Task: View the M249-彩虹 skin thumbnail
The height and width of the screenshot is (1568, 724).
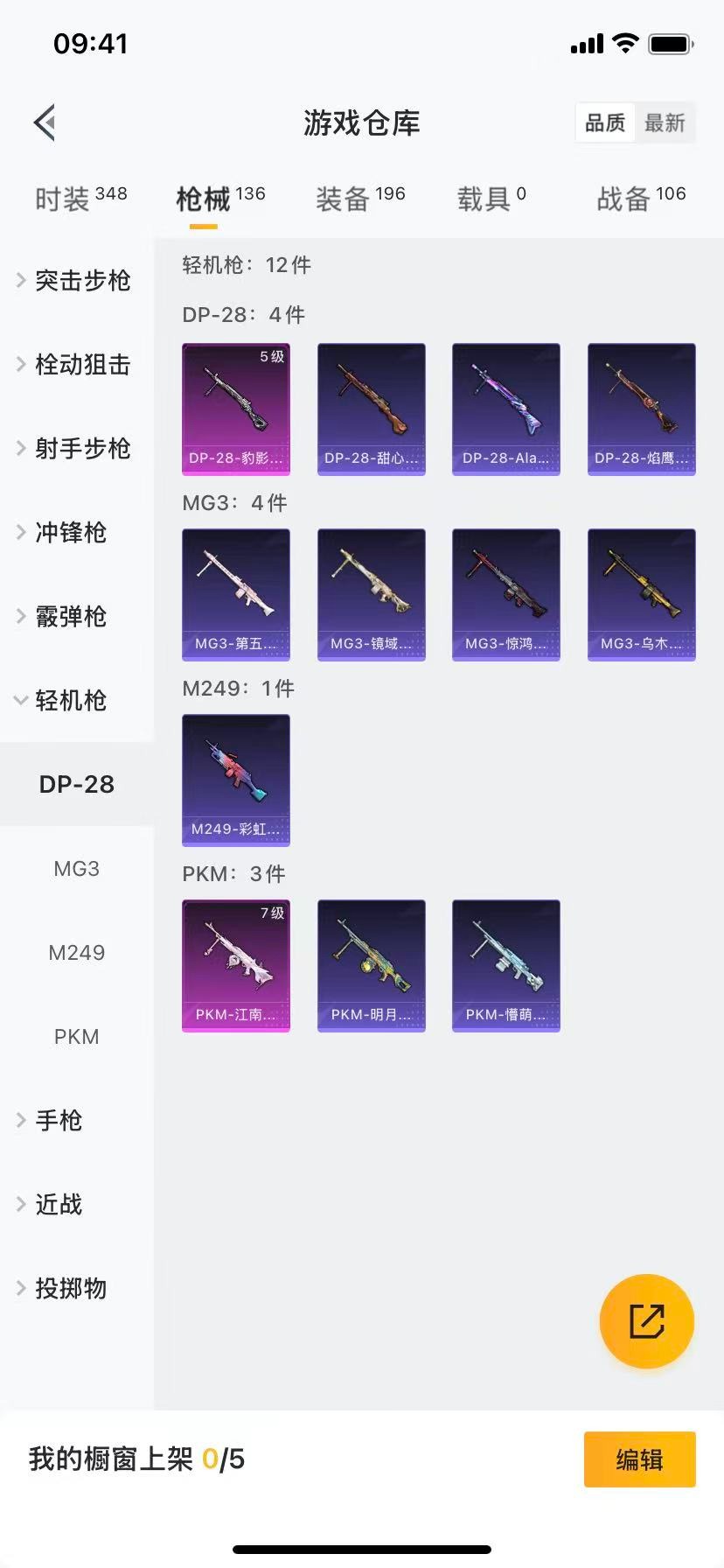Action: tap(235, 780)
